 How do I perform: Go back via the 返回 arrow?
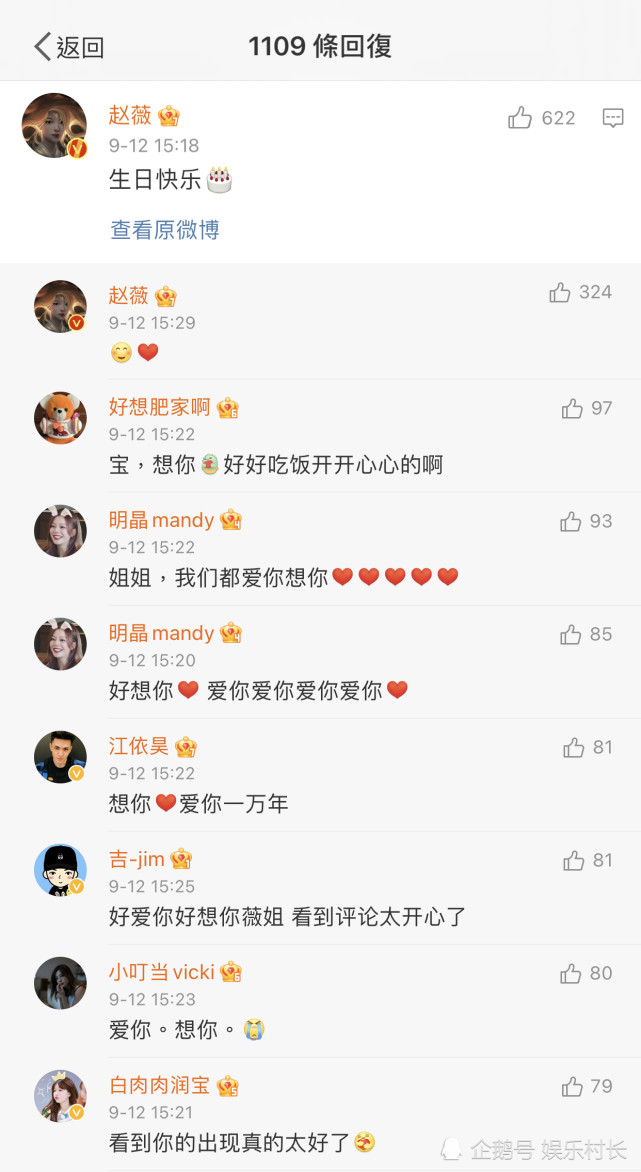pos(68,47)
